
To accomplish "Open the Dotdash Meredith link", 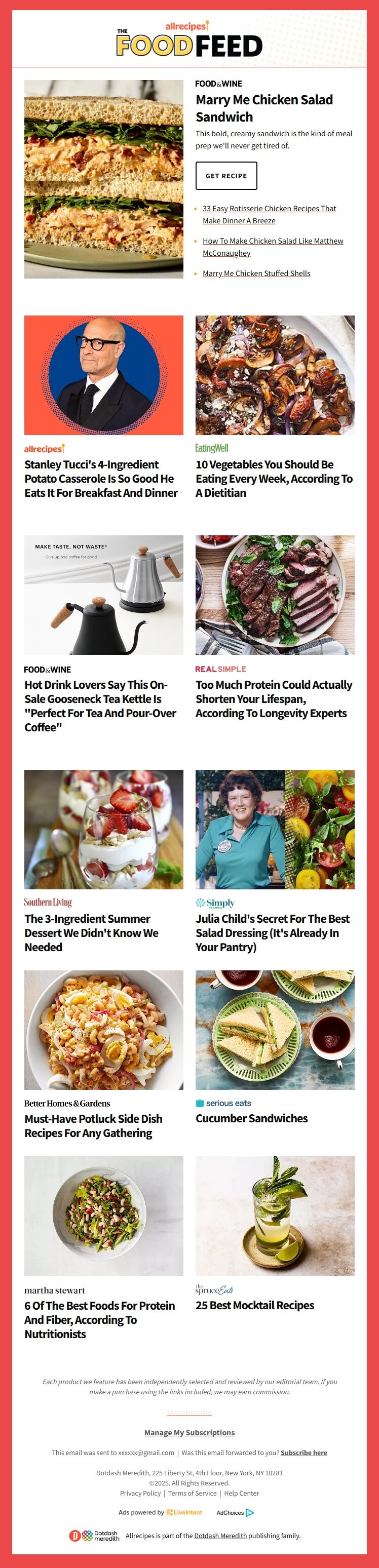I will [x=220, y=1536].
